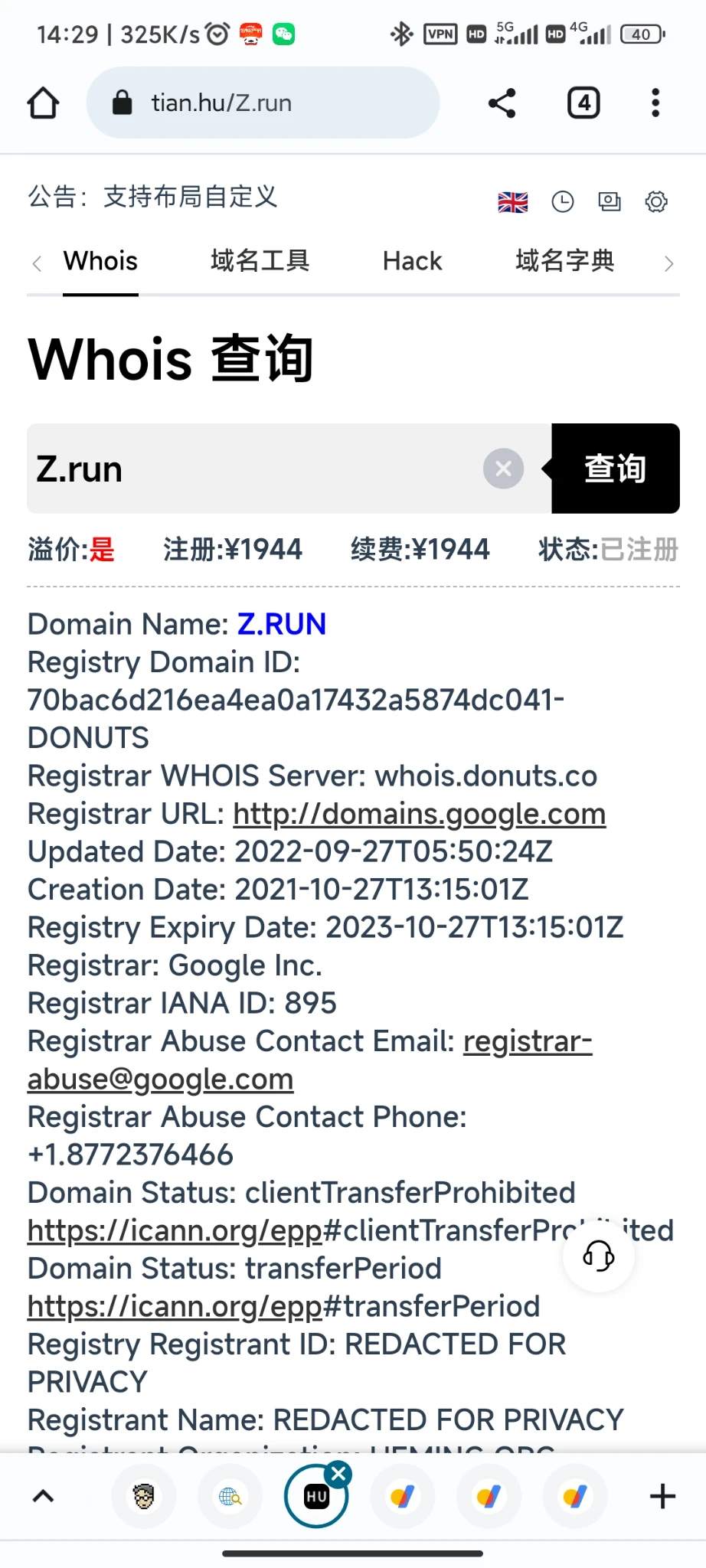This screenshot has width=706, height=1568.
Task: Open the browser overflow menu
Action: 655,103
